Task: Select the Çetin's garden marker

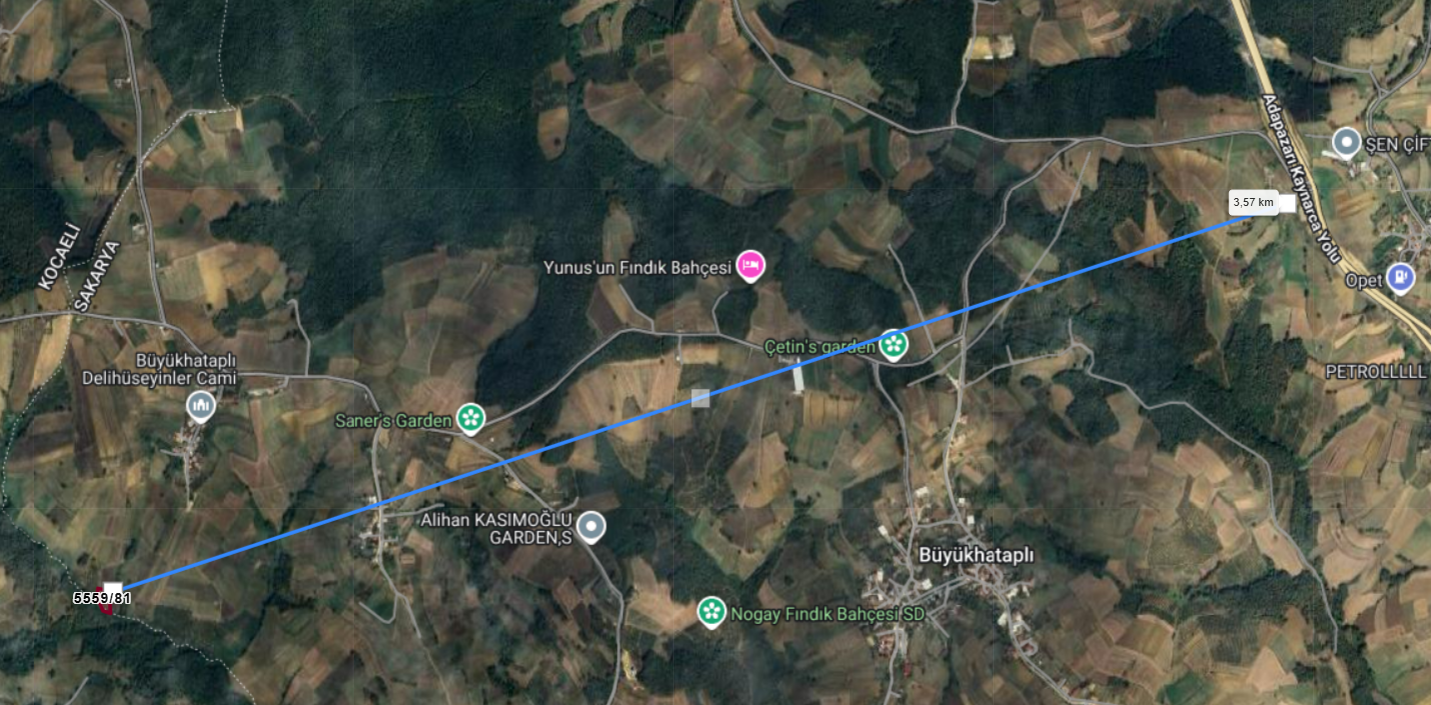Action: (893, 346)
